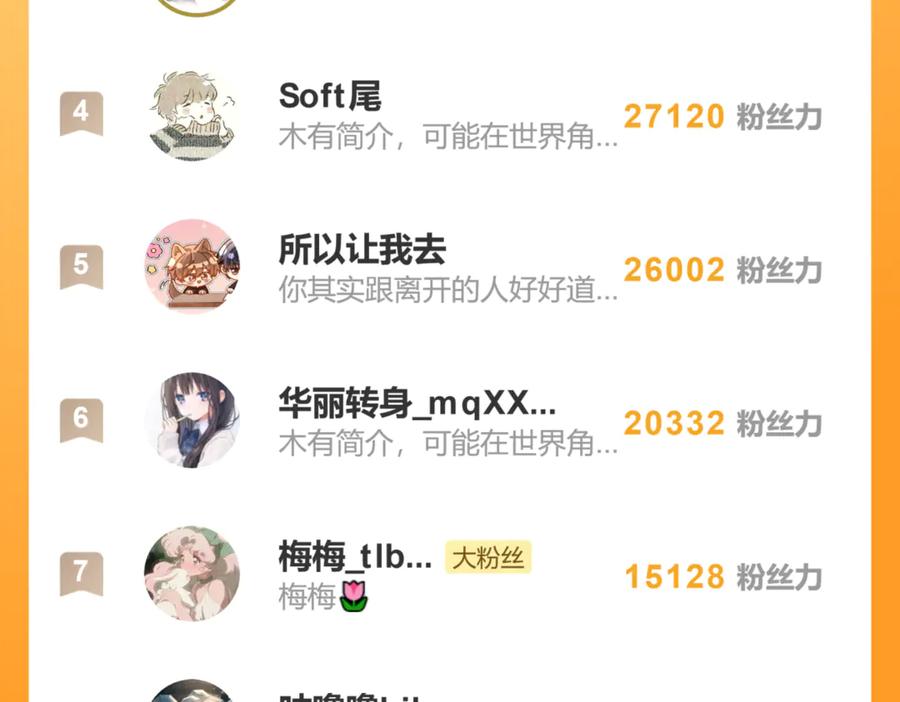Tap Soft尾's avatar picture

pyautogui.click(x=192, y=115)
